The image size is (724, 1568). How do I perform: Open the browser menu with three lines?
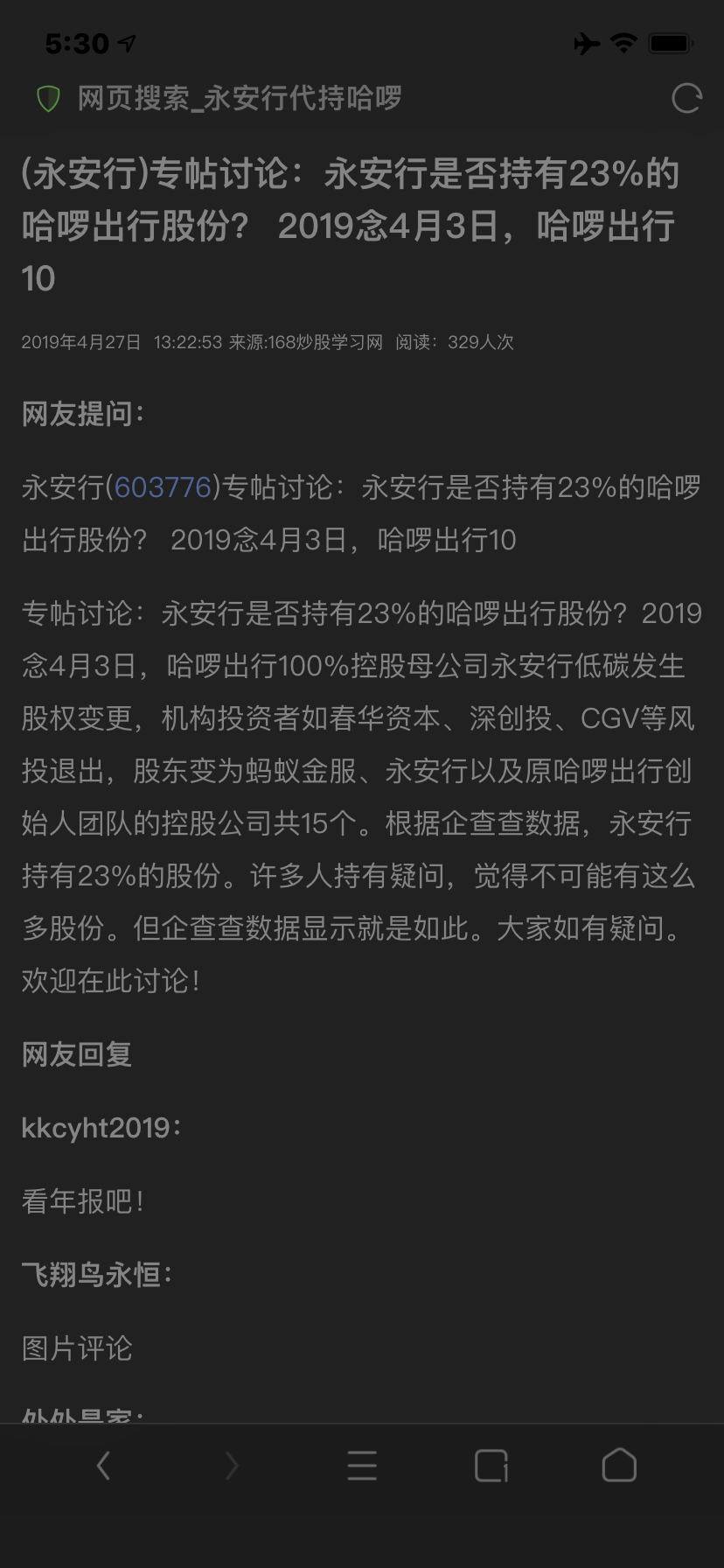(362, 1465)
